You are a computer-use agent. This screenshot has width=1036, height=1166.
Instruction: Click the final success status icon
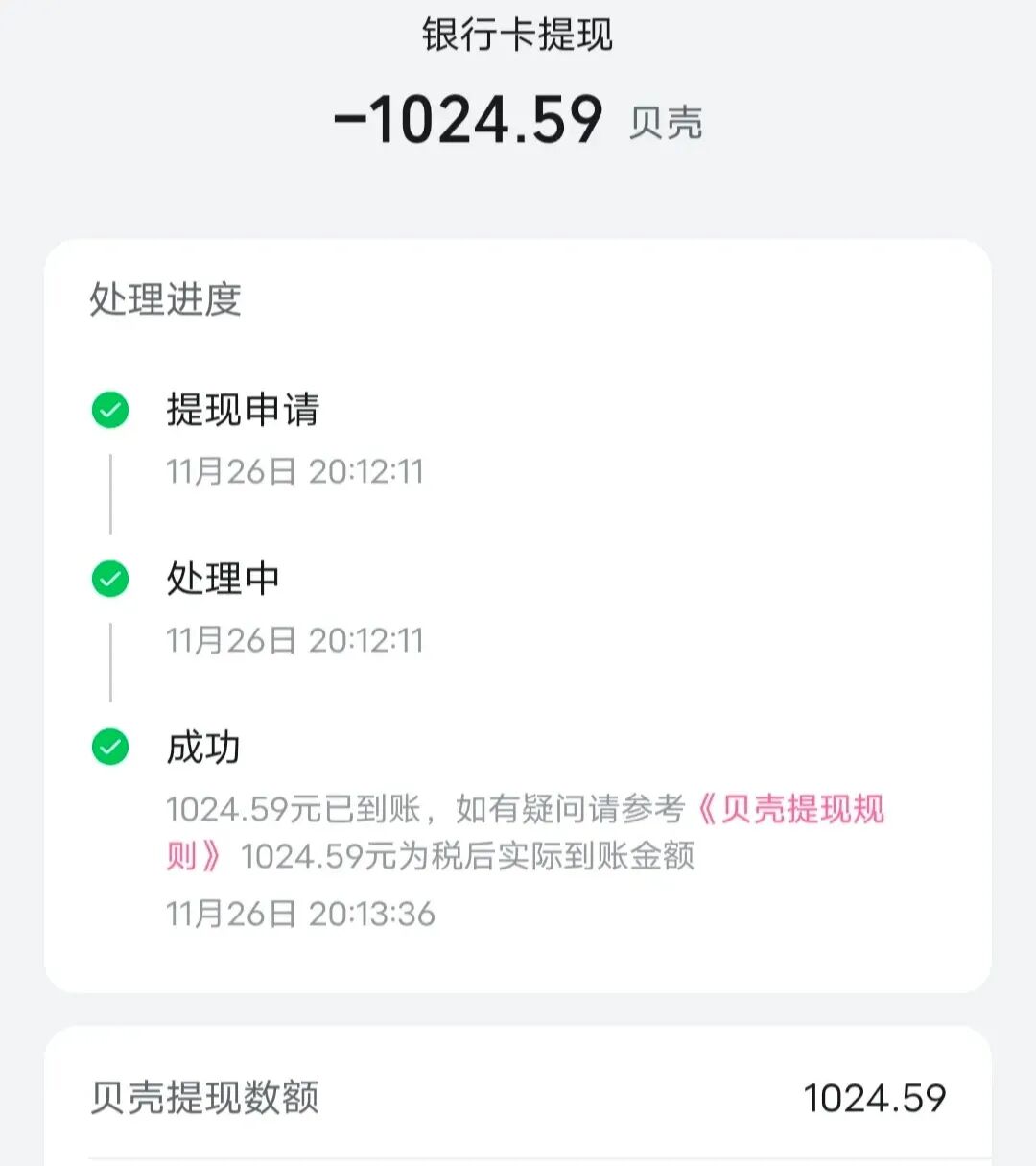point(110,748)
